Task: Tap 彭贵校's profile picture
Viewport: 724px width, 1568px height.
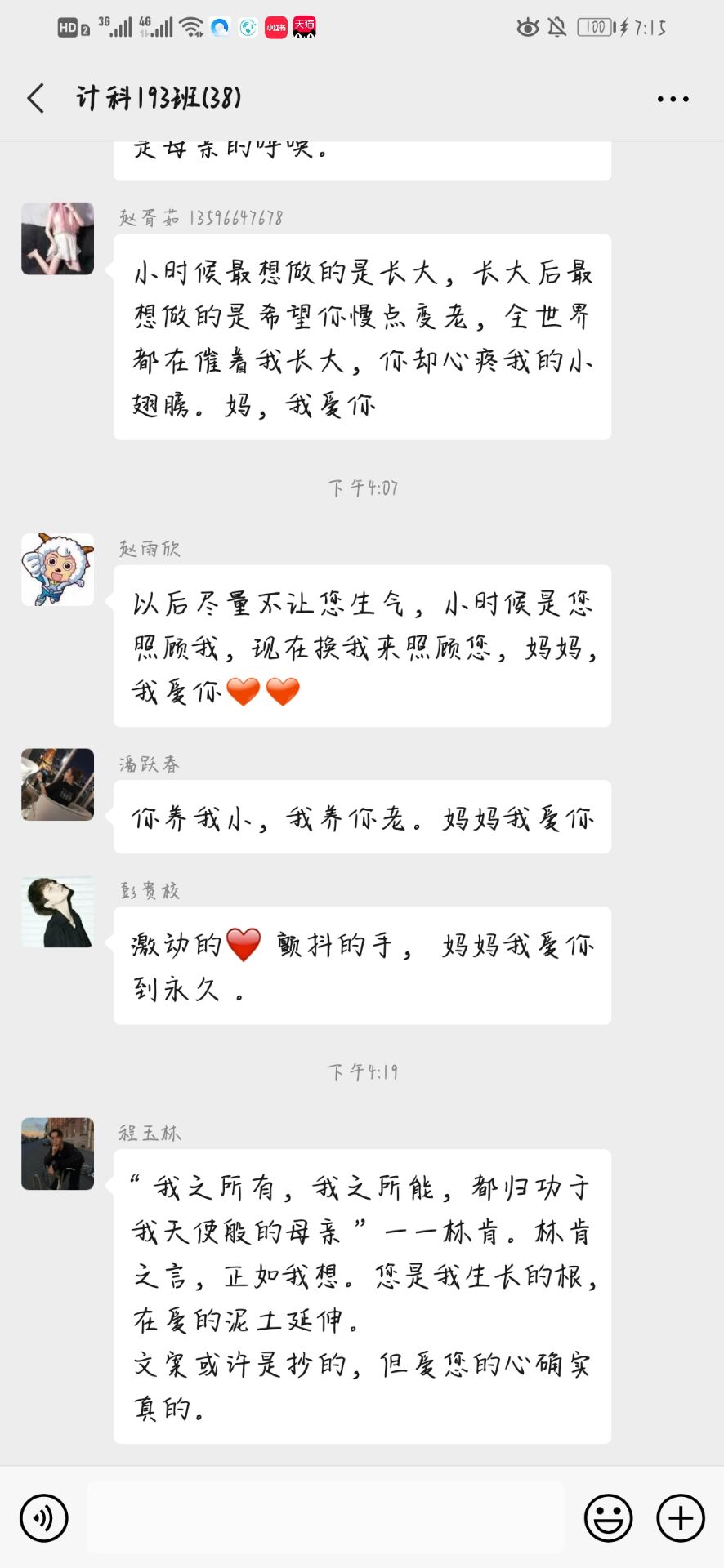Action: tap(57, 911)
